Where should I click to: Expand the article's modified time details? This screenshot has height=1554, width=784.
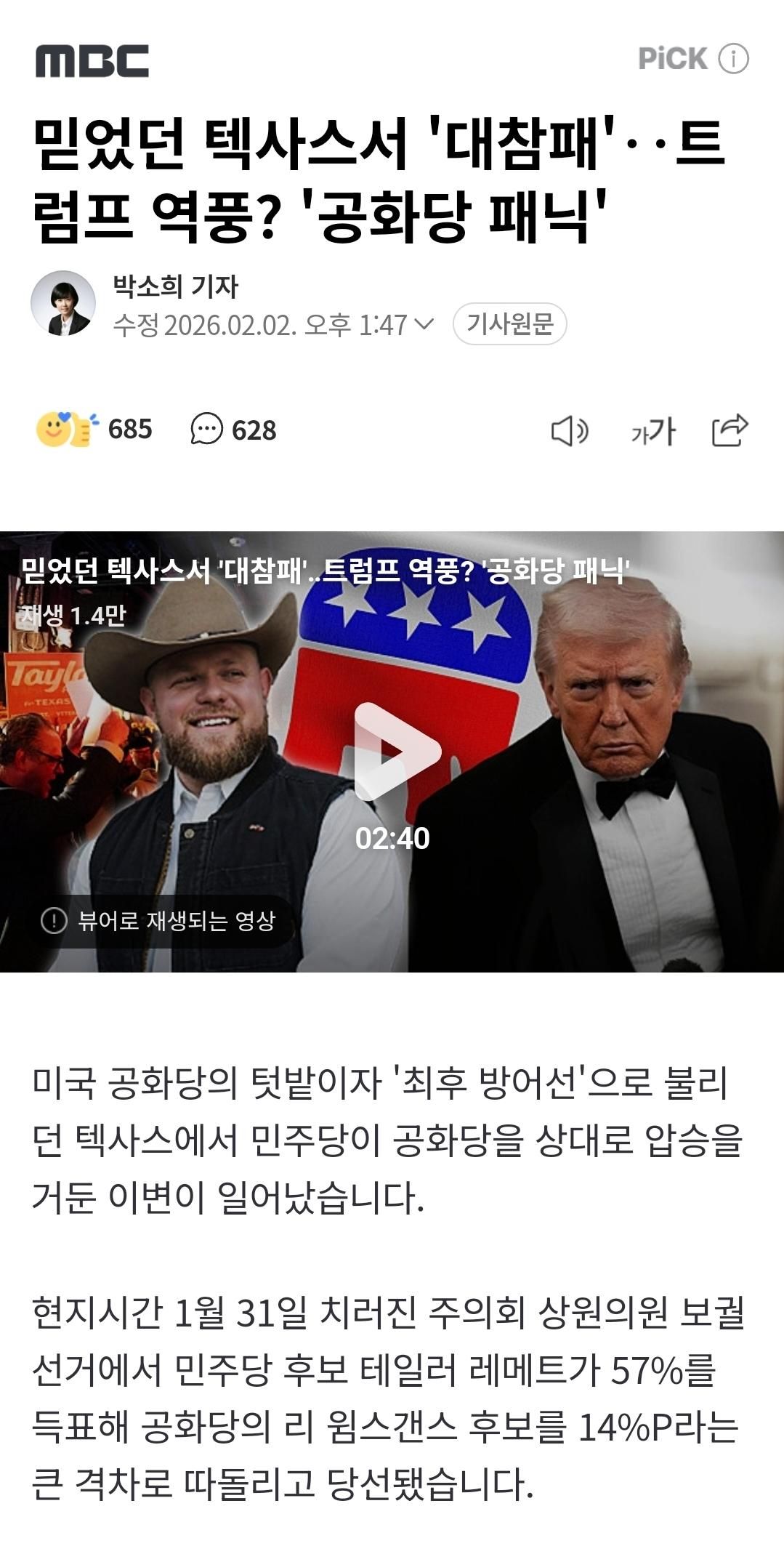424,324
